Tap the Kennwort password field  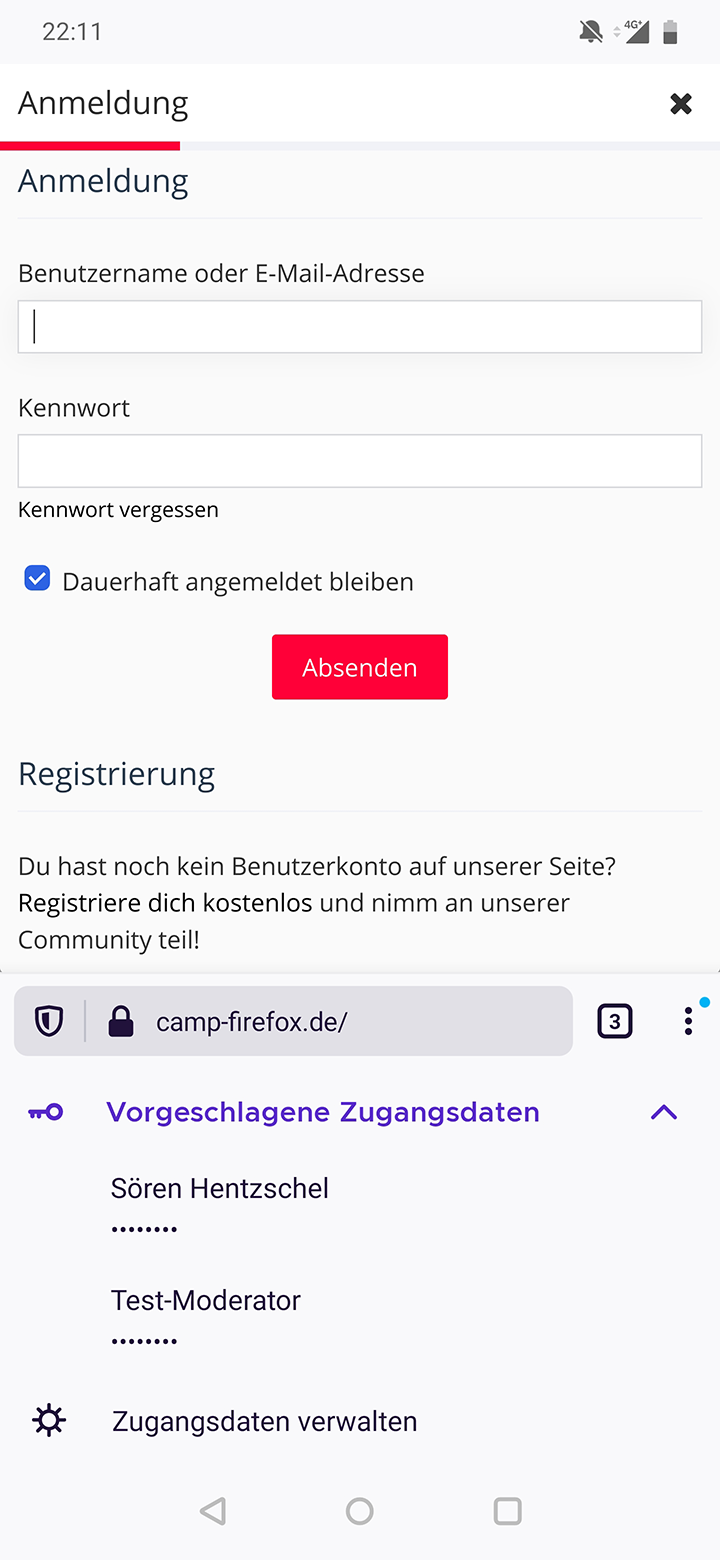360,461
